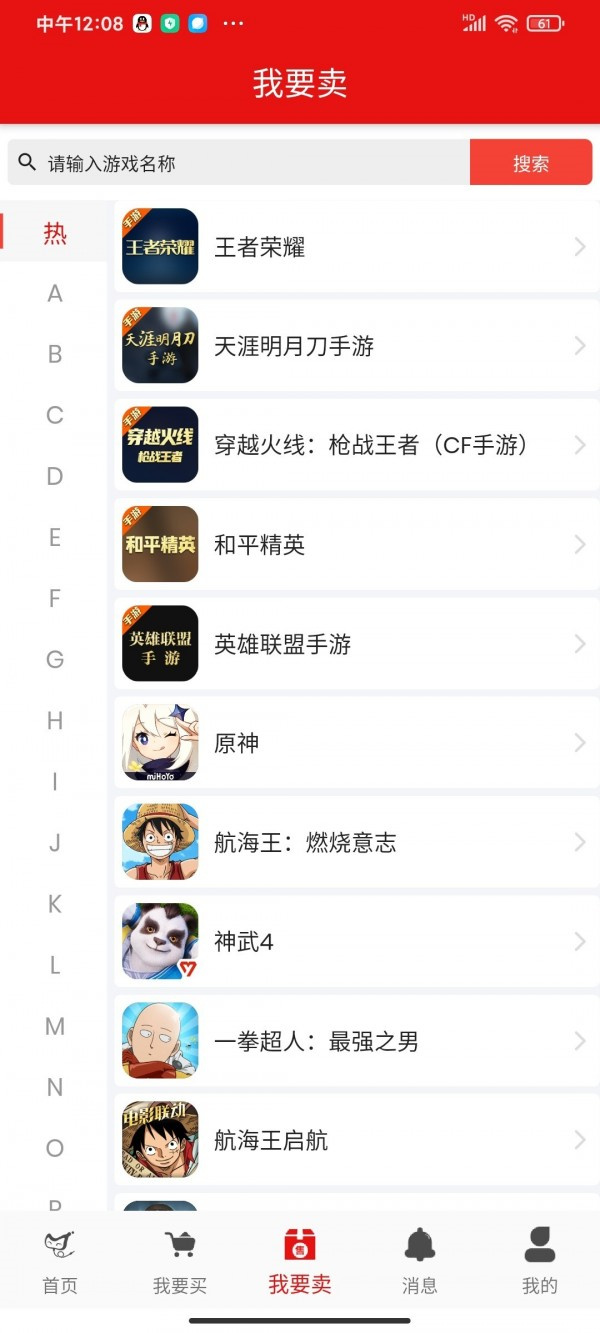Switch to the 首页 tab
The image size is (600, 1333).
click(60, 1263)
